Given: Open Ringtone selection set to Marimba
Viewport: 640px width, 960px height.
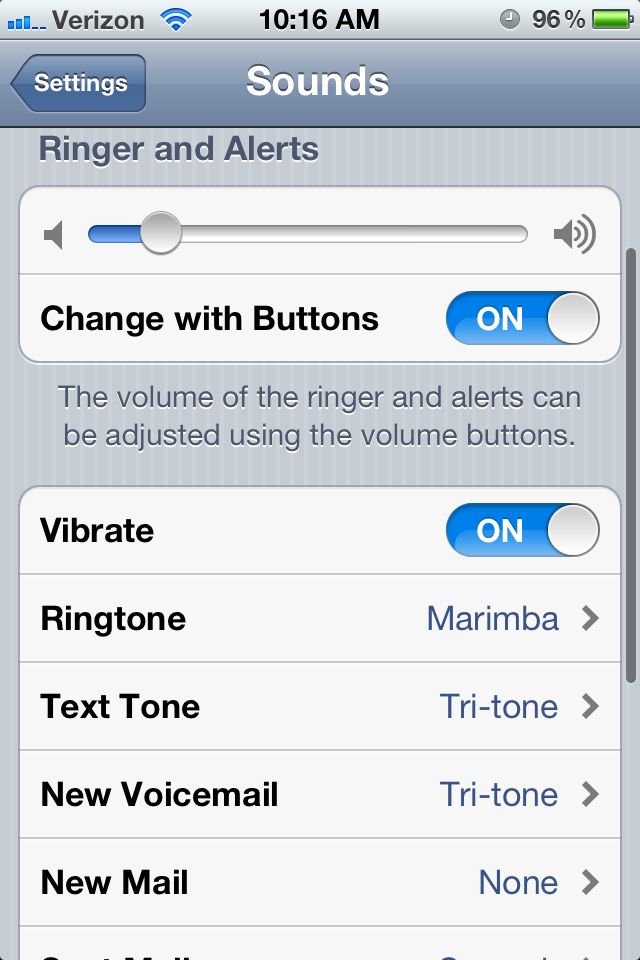Looking at the screenshot, I should [320, 618].
